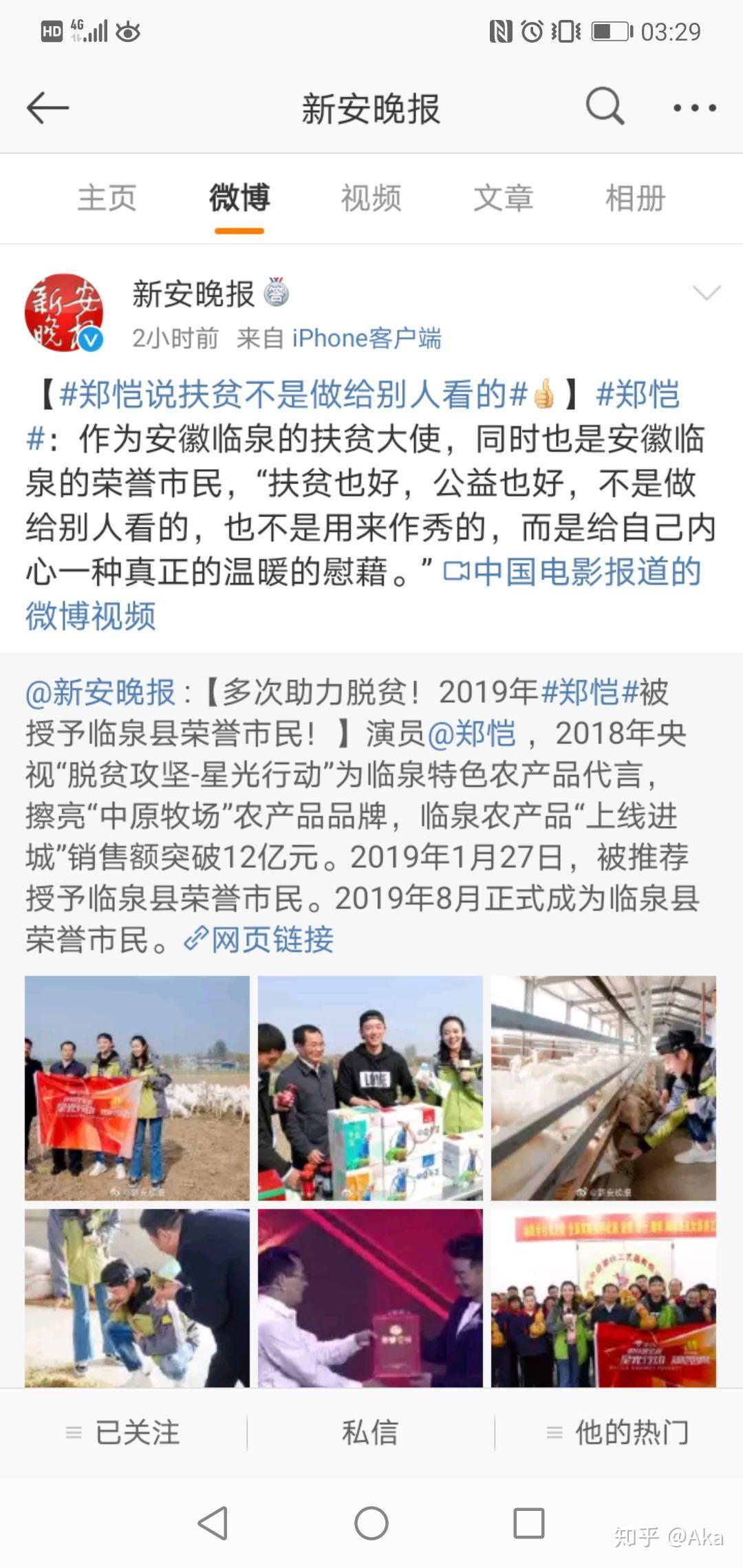Tap the system home button

point(371,1523)
